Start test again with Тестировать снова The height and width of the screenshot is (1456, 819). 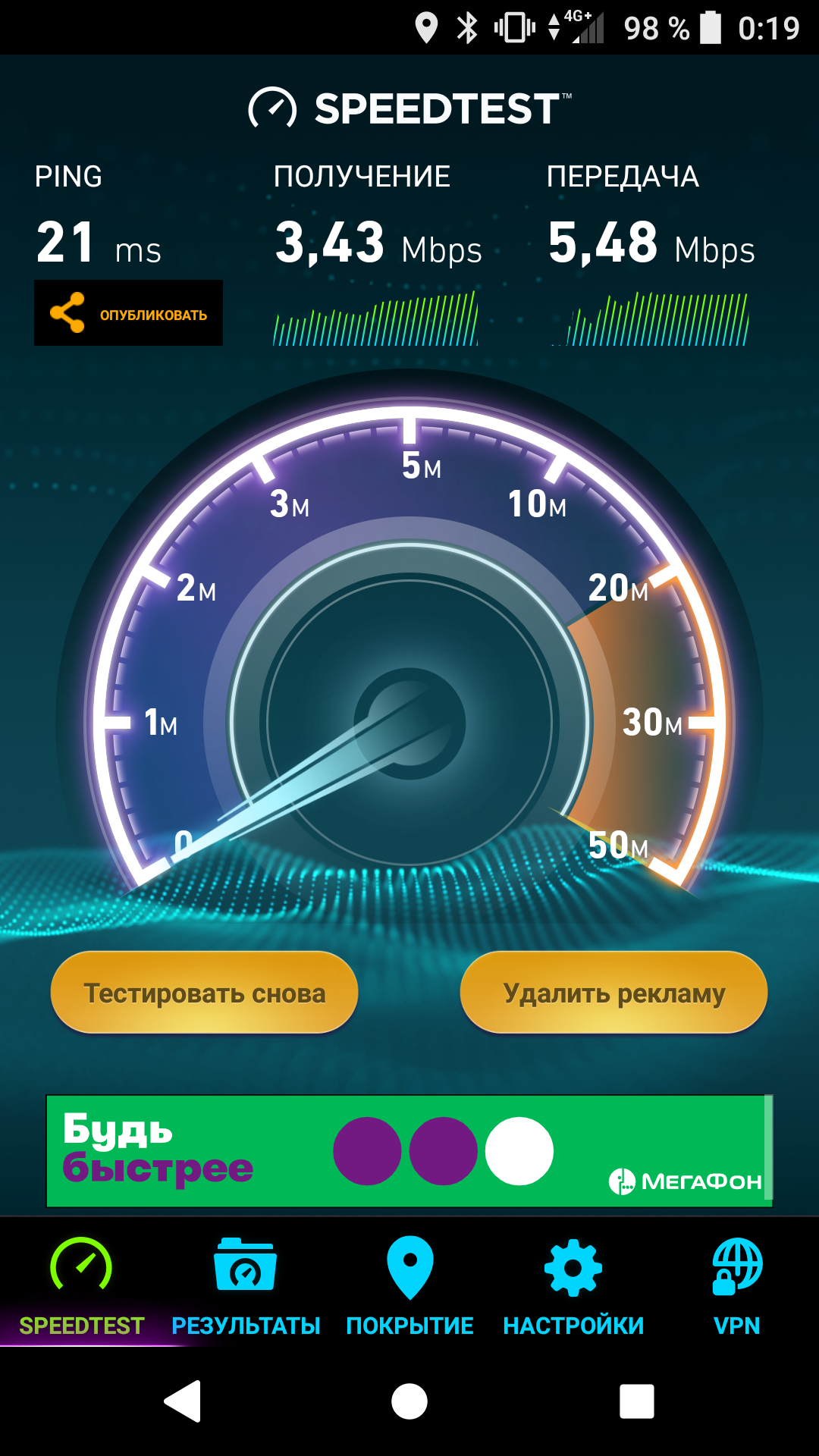point(204,993)
